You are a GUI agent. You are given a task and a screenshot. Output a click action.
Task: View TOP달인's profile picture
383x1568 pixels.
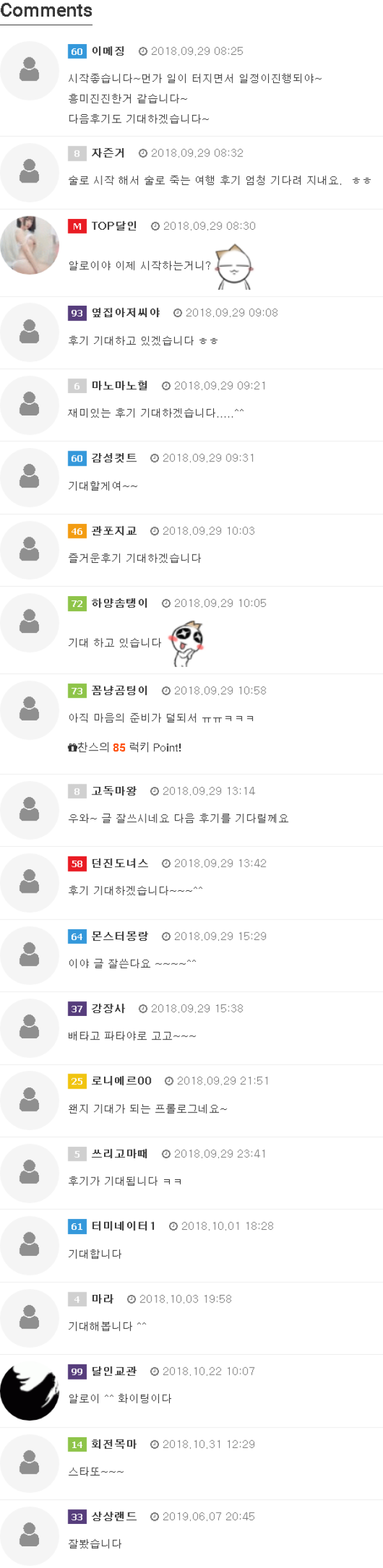click(29, 245)
